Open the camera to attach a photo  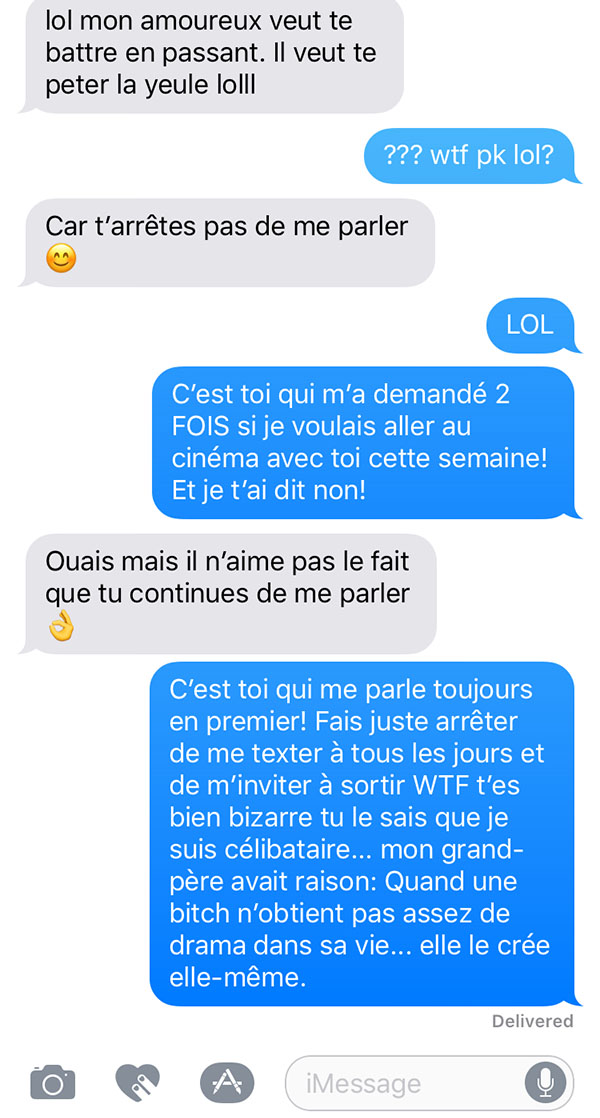coord(53,1082)
